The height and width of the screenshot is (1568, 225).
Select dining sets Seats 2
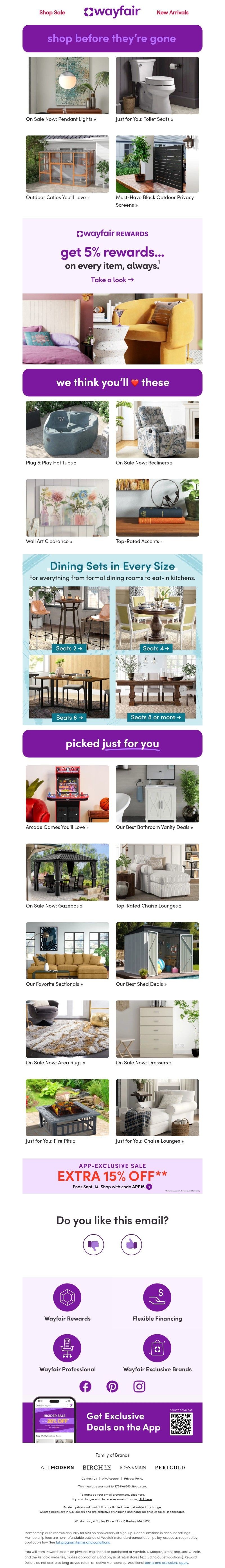[69, 649]
